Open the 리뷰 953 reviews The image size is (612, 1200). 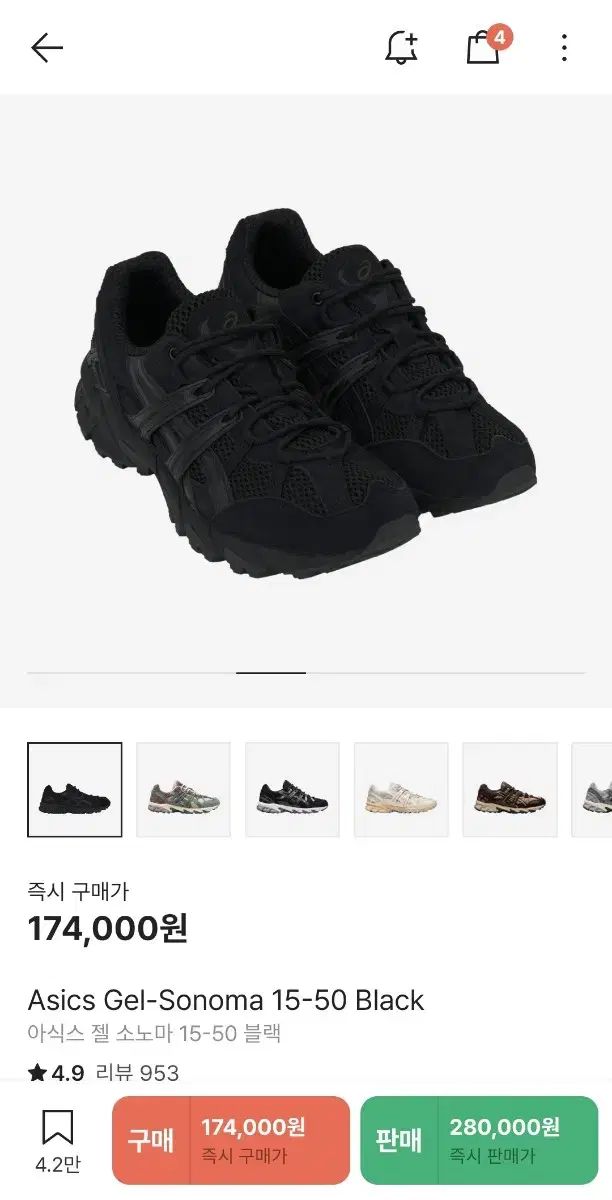click(137, 1073)
